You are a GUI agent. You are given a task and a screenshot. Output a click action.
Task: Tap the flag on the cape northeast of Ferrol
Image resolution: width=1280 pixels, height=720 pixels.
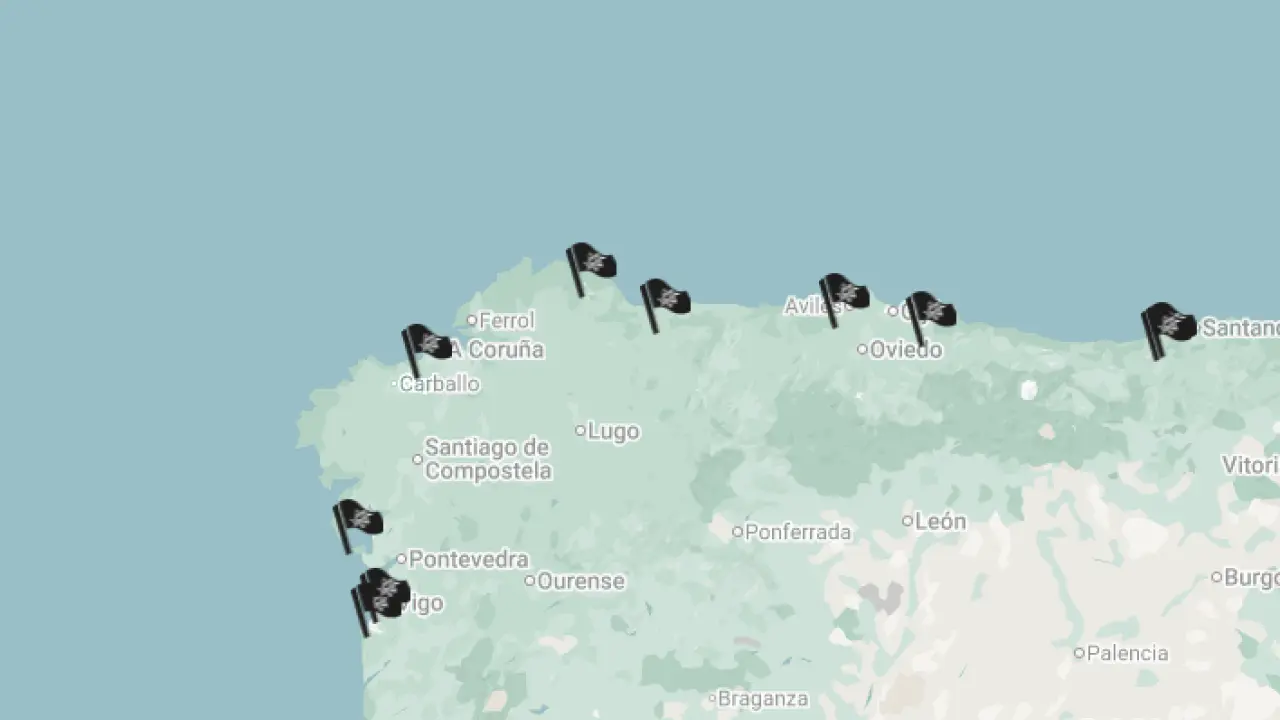tap(590, 266)
